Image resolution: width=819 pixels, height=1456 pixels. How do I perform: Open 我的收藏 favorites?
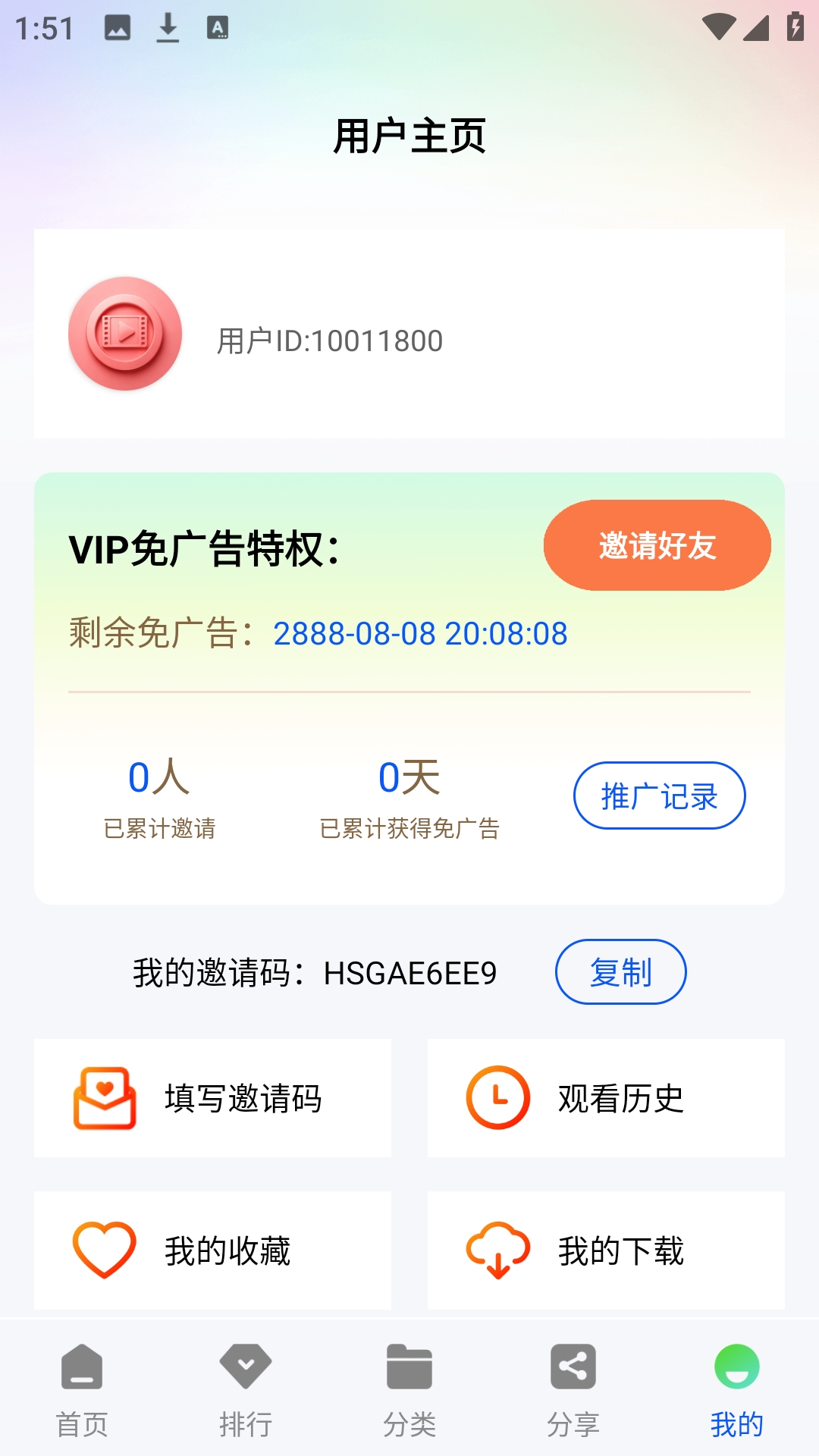coord(212,1250)
